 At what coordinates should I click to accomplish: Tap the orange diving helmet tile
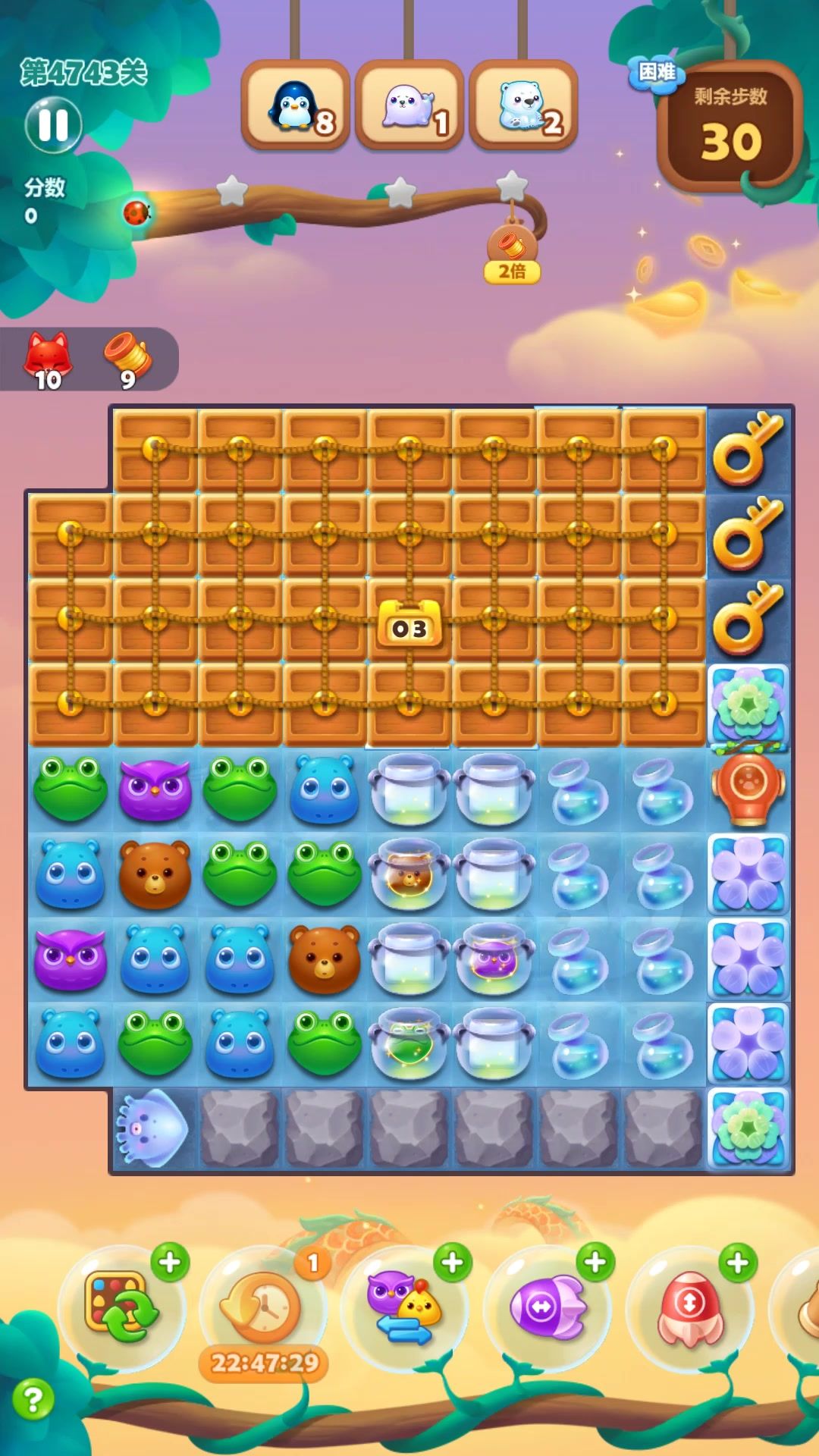748,787
